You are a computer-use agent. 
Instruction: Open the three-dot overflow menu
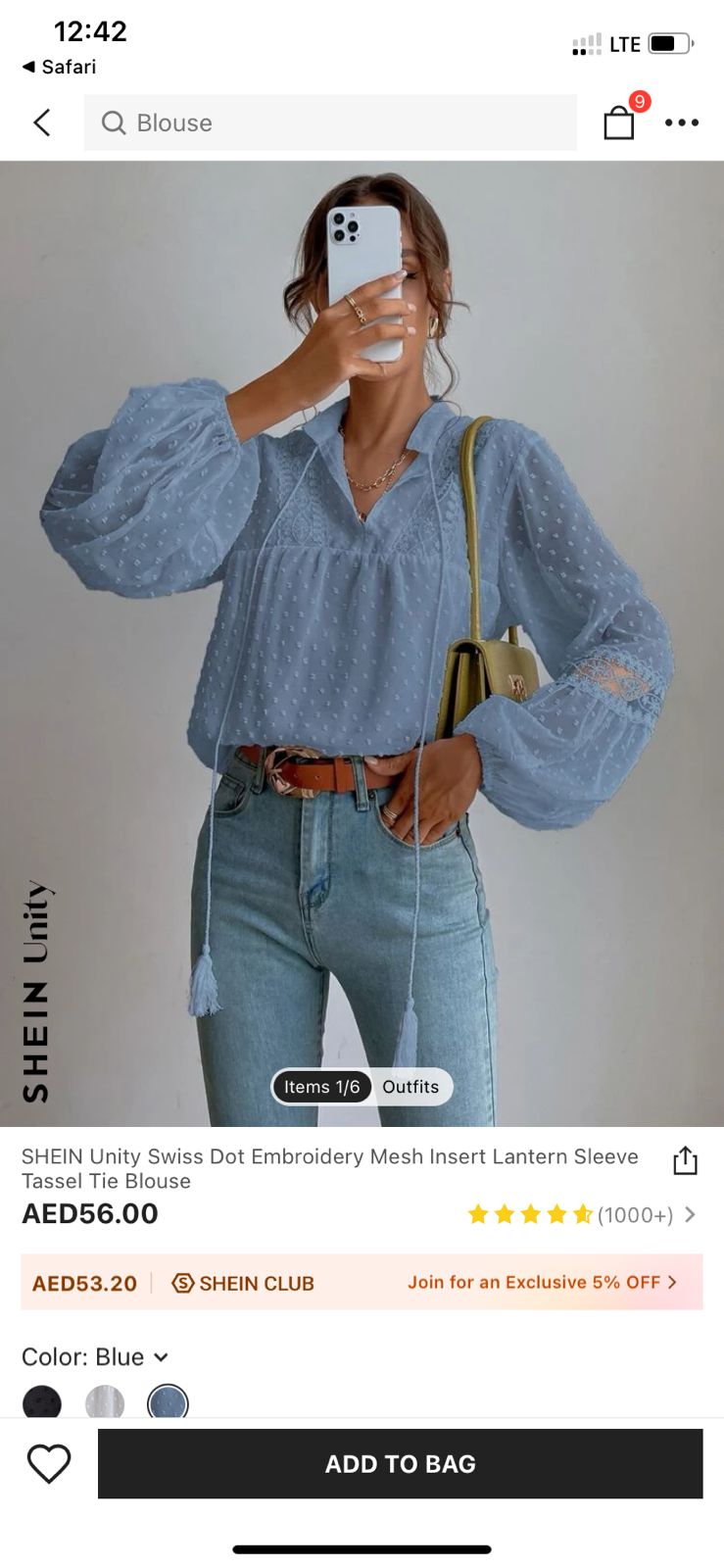tap(682, 122)
